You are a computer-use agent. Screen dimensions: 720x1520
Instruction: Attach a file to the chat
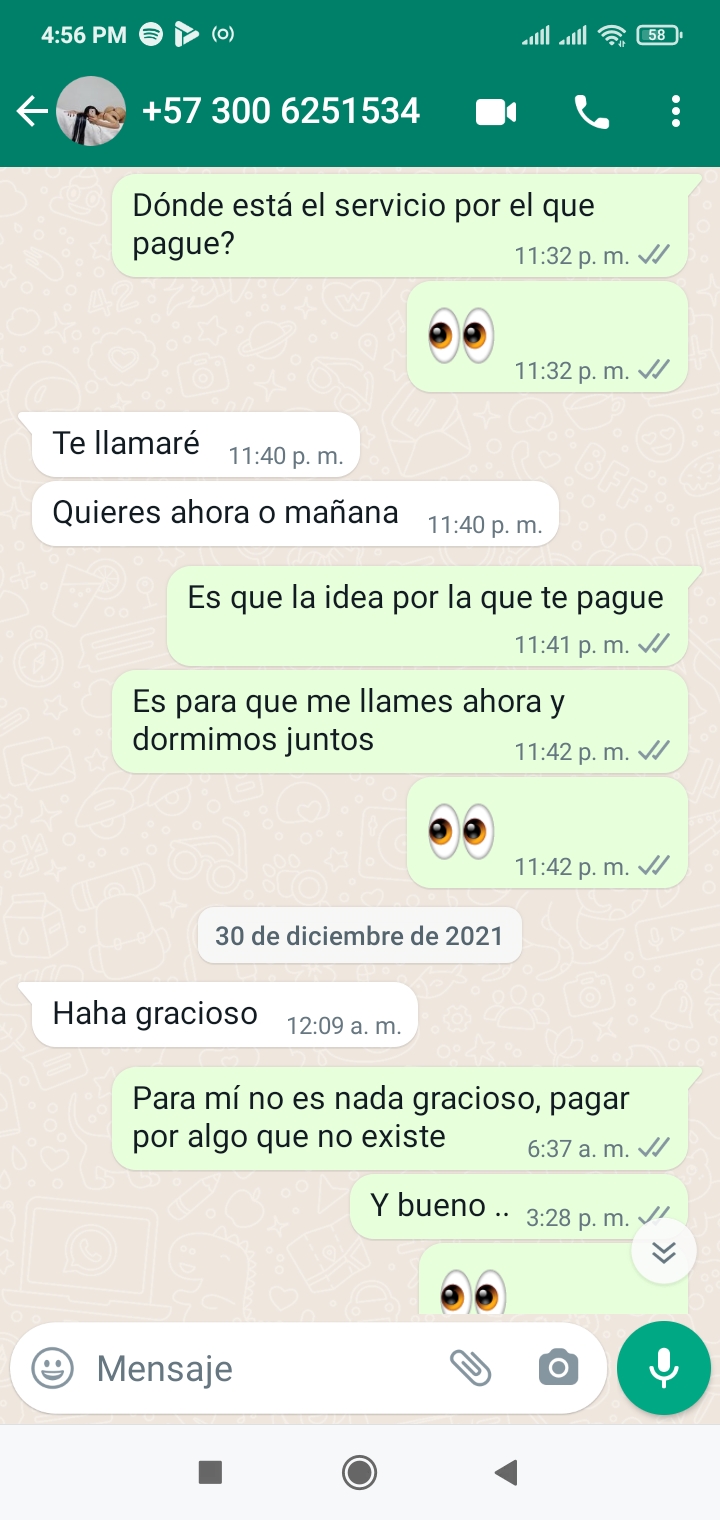(470, 1368)
